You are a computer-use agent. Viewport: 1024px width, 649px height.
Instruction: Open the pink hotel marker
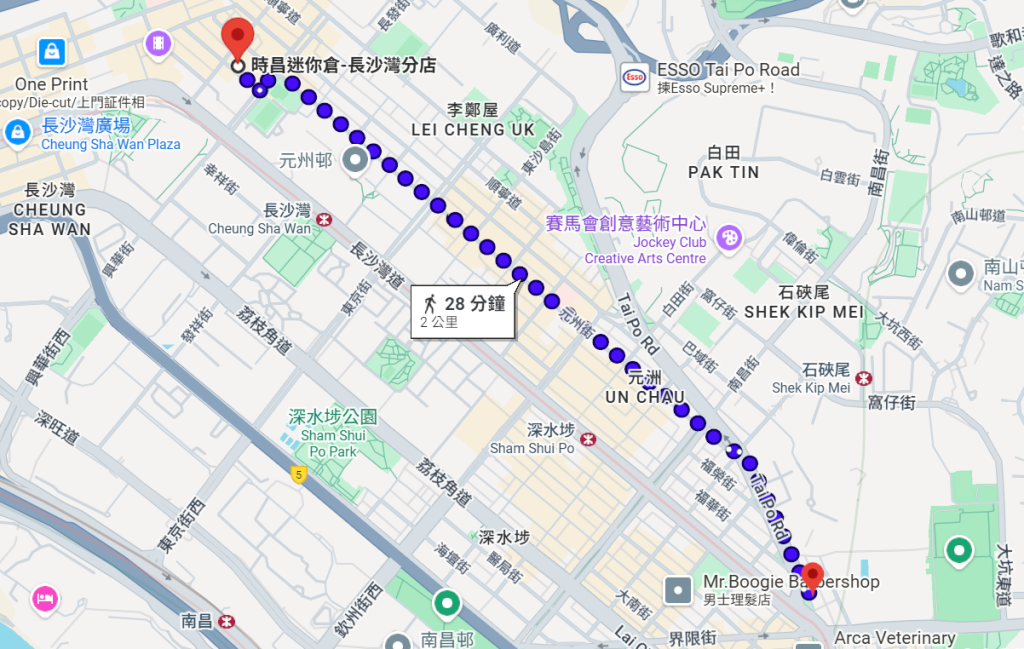click(x=46, y=598)
